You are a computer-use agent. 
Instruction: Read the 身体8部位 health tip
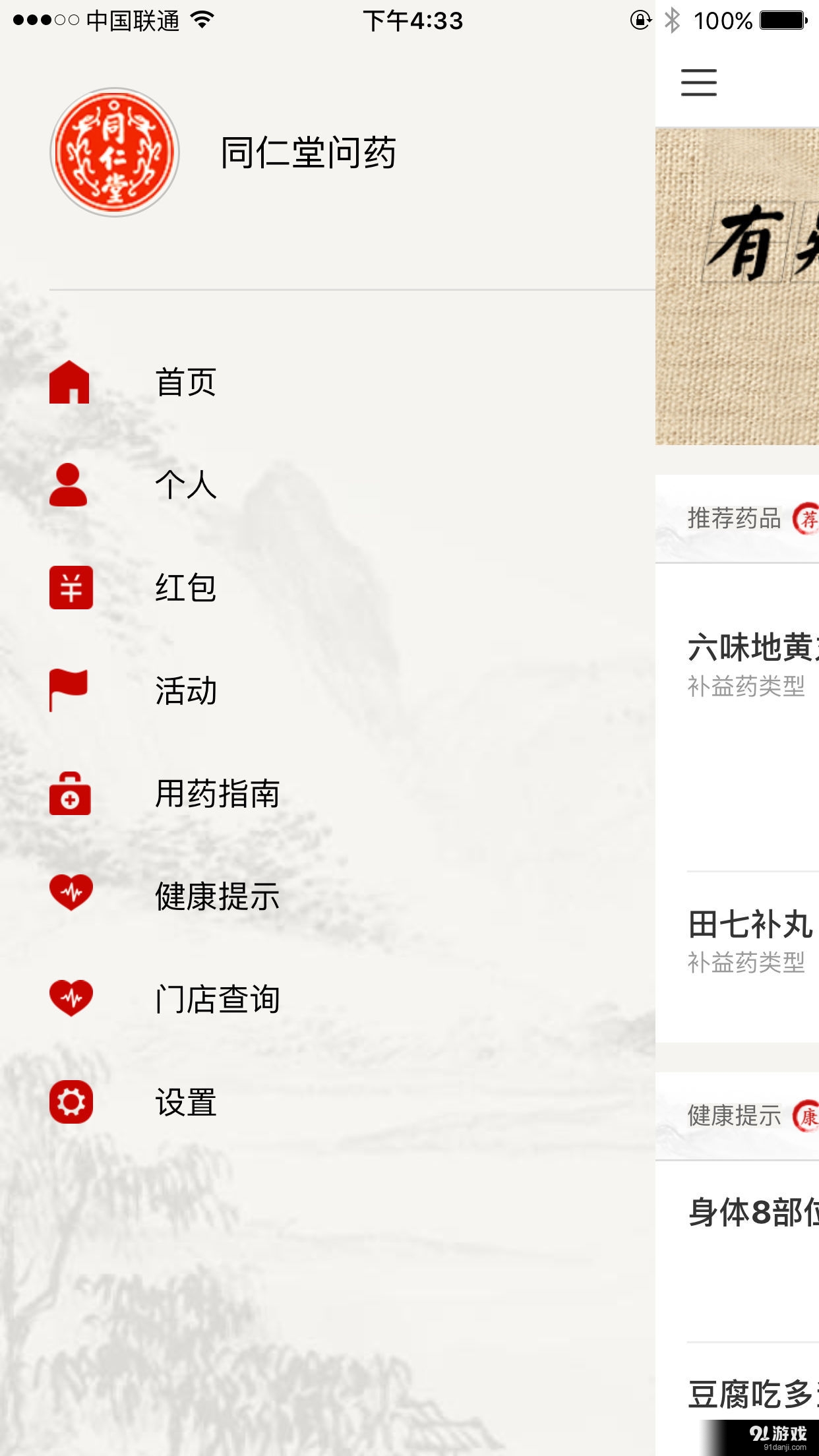pos(752,1213)
